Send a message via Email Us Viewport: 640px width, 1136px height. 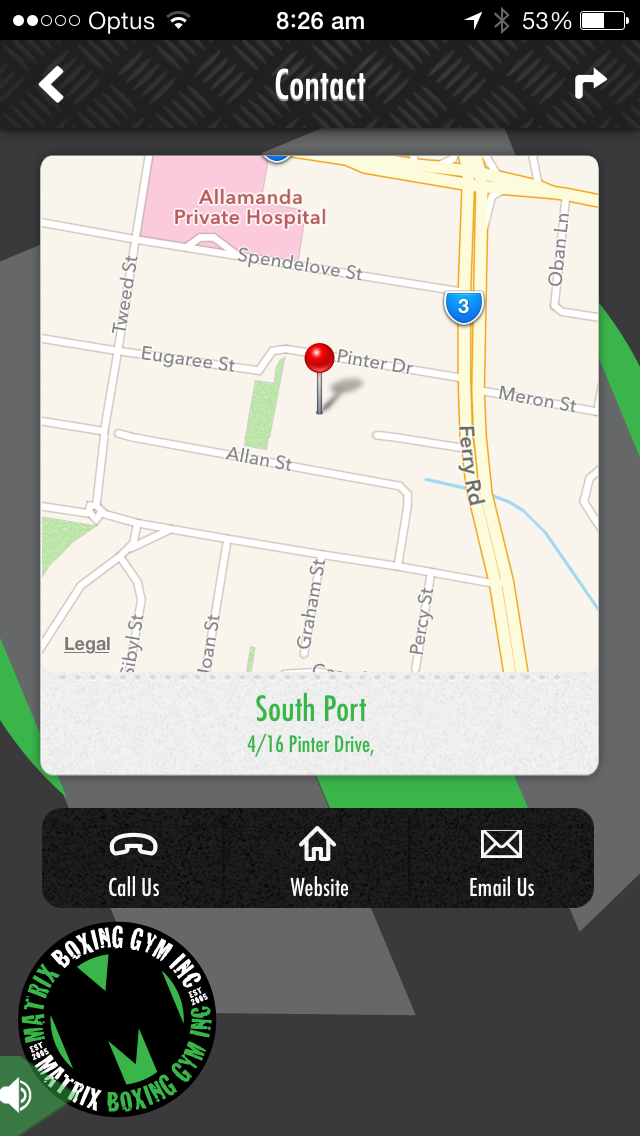501,861
